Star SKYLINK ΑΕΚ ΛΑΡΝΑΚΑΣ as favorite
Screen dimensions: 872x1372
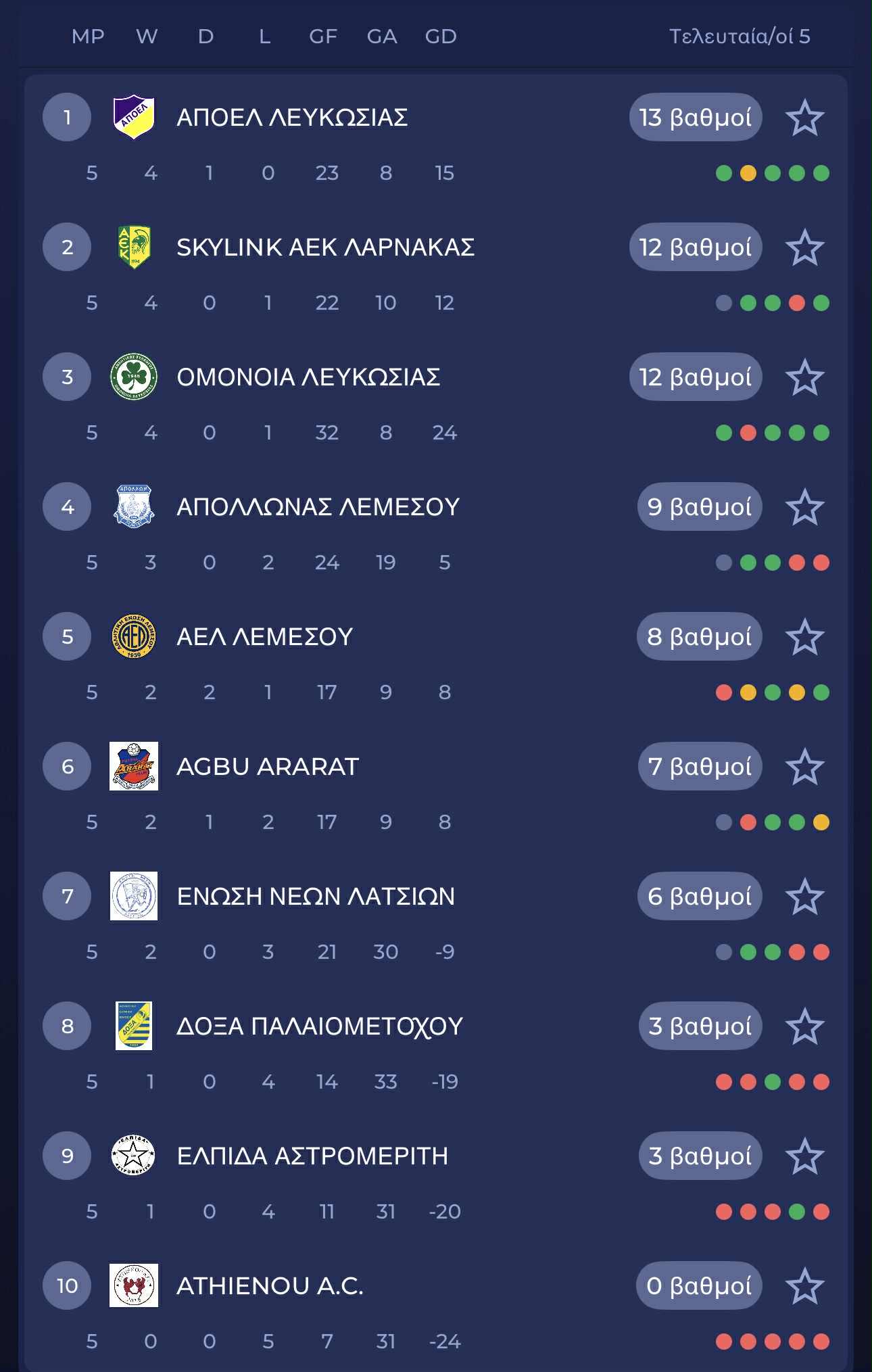pyautogui.click(x=804, y=248)
